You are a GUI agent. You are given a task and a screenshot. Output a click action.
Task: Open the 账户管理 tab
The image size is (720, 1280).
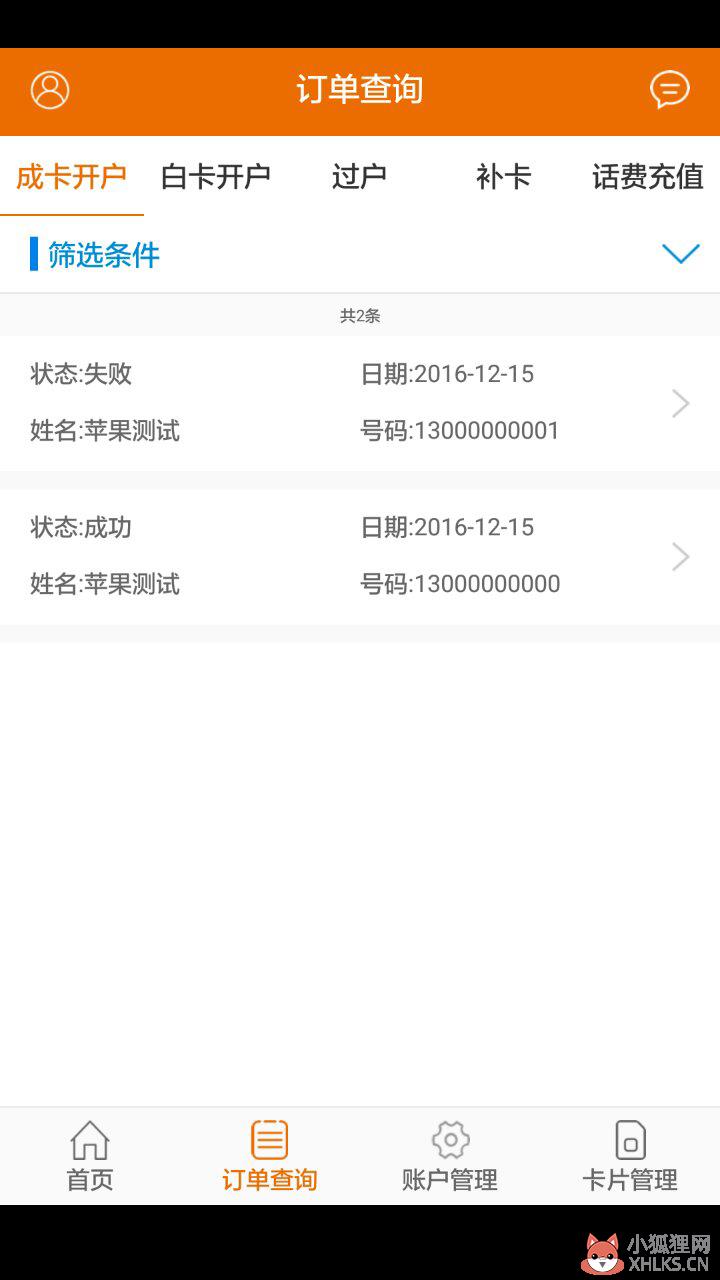[x=450, y=1156]
